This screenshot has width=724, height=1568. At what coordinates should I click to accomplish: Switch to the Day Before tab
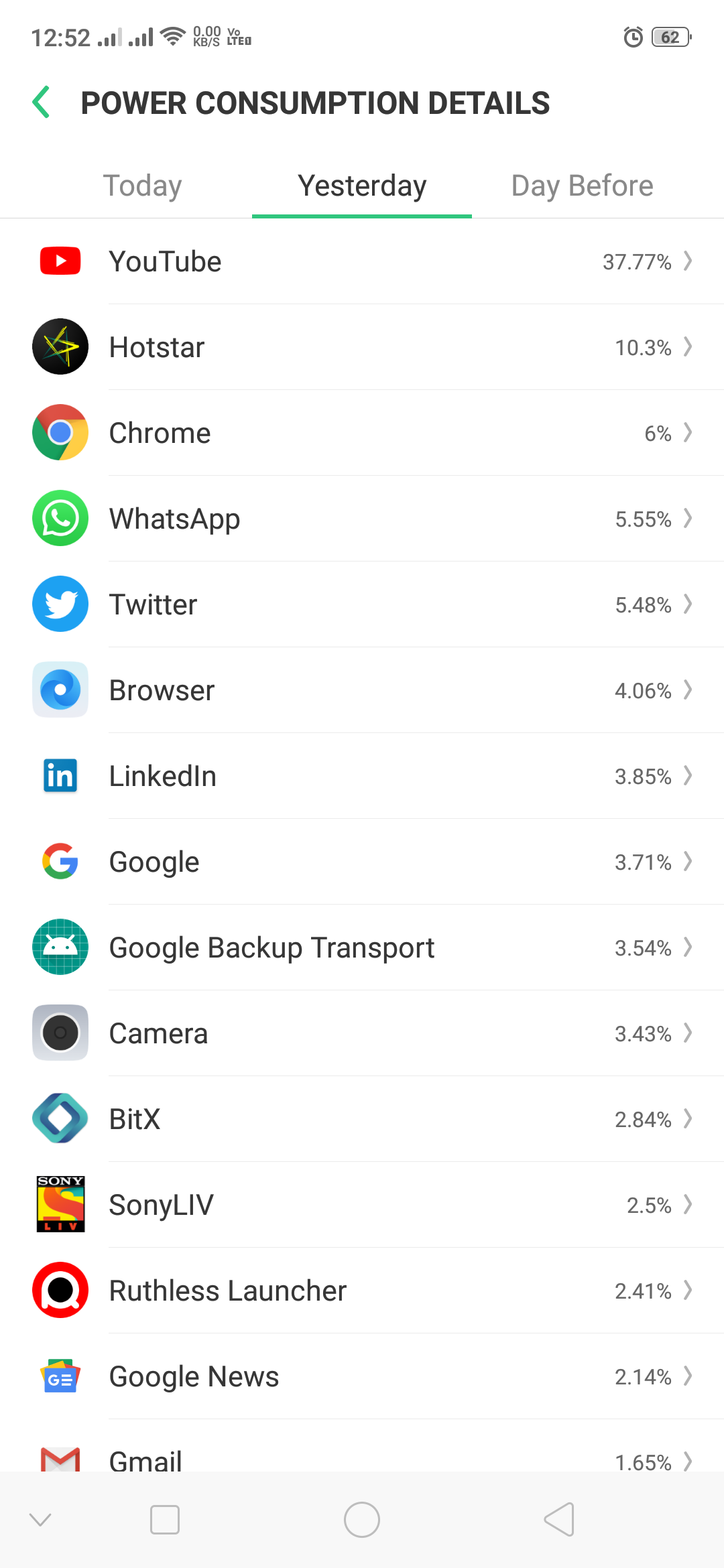582,186
